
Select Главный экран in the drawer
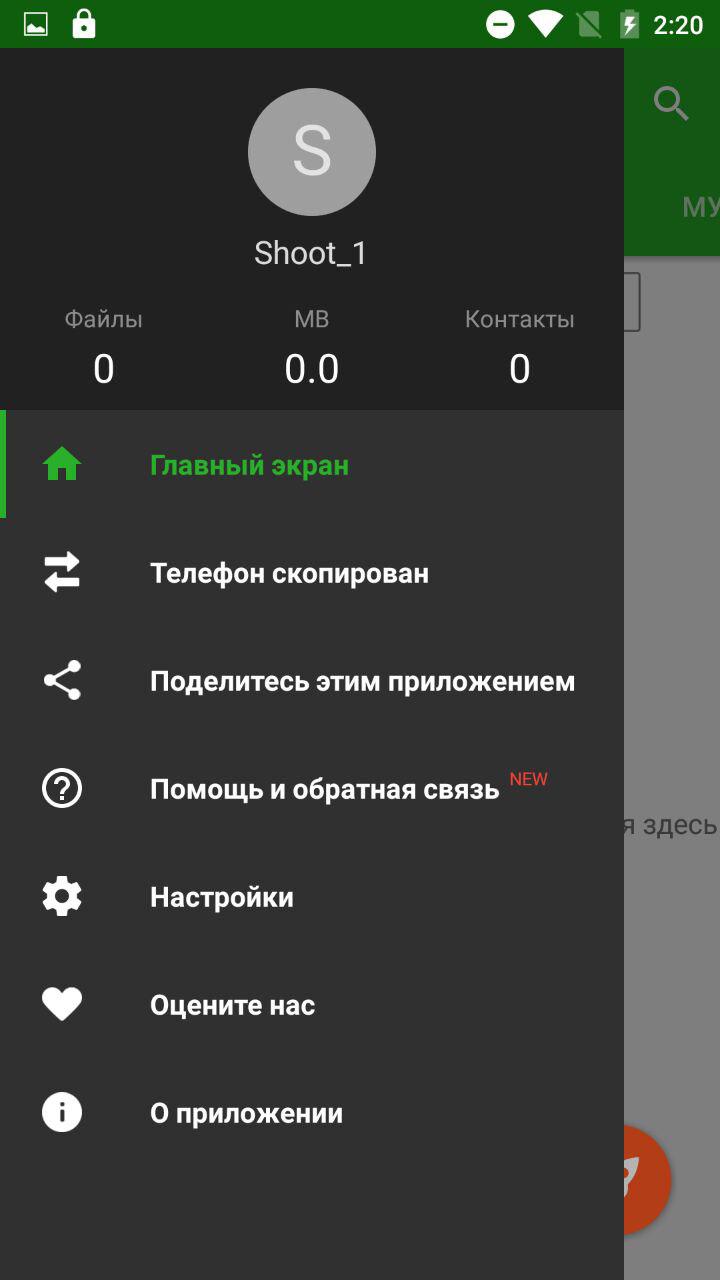click(x=312, y=464)
